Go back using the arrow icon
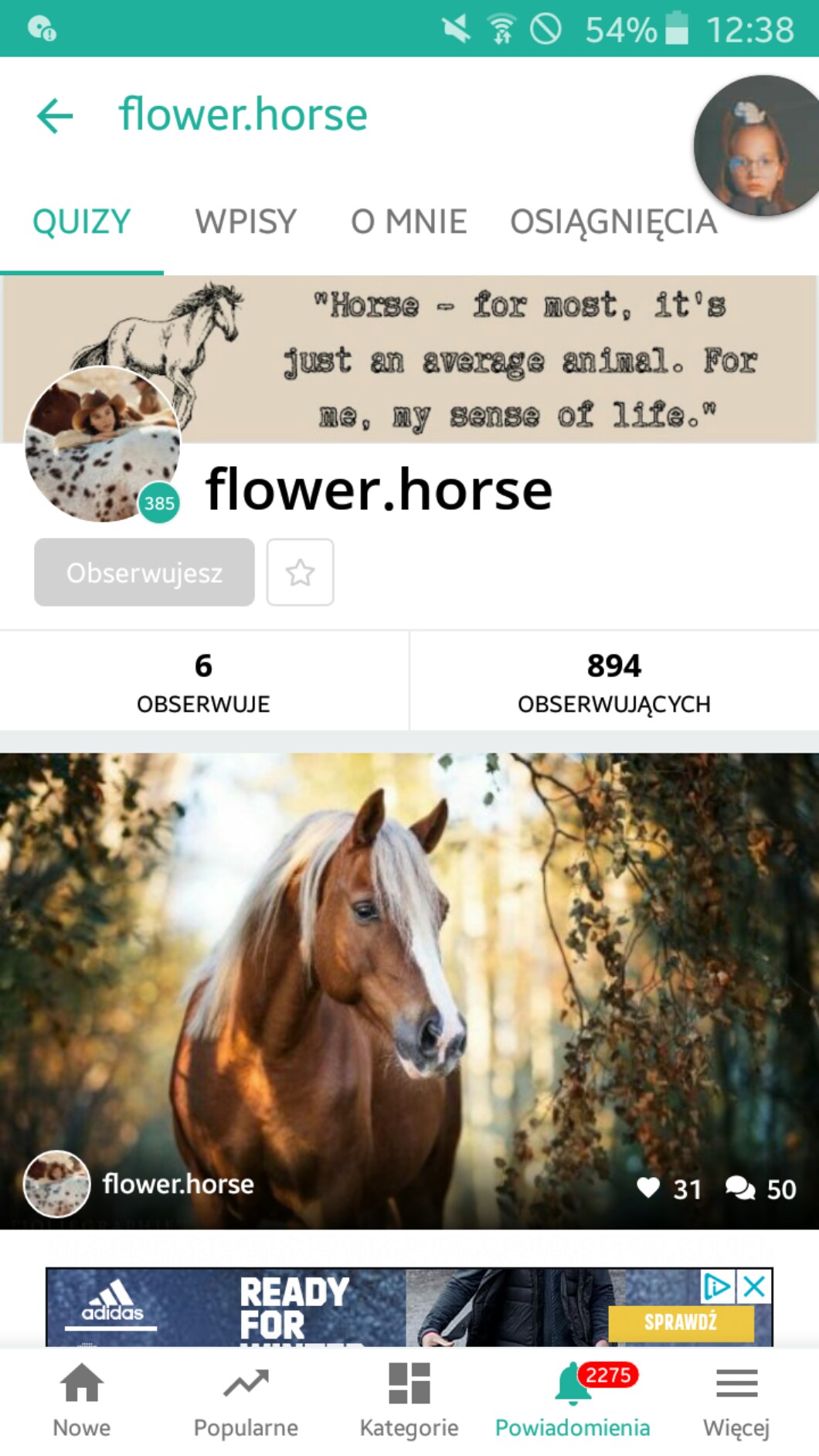The height and width of the screenshot is (1456, 819). coord(55,116)
